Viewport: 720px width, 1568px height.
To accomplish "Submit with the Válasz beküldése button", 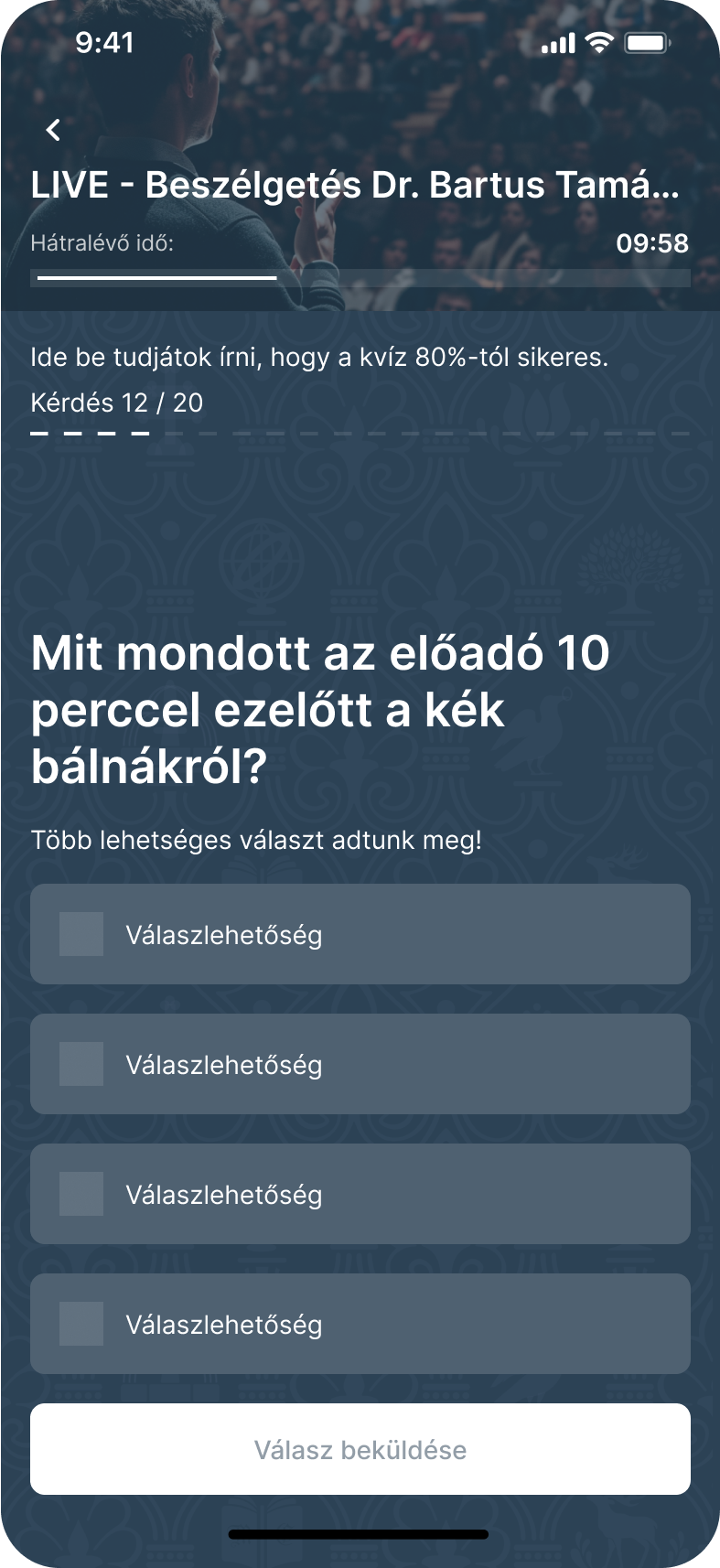I will pyautogui.click(x=360, y=1449).
